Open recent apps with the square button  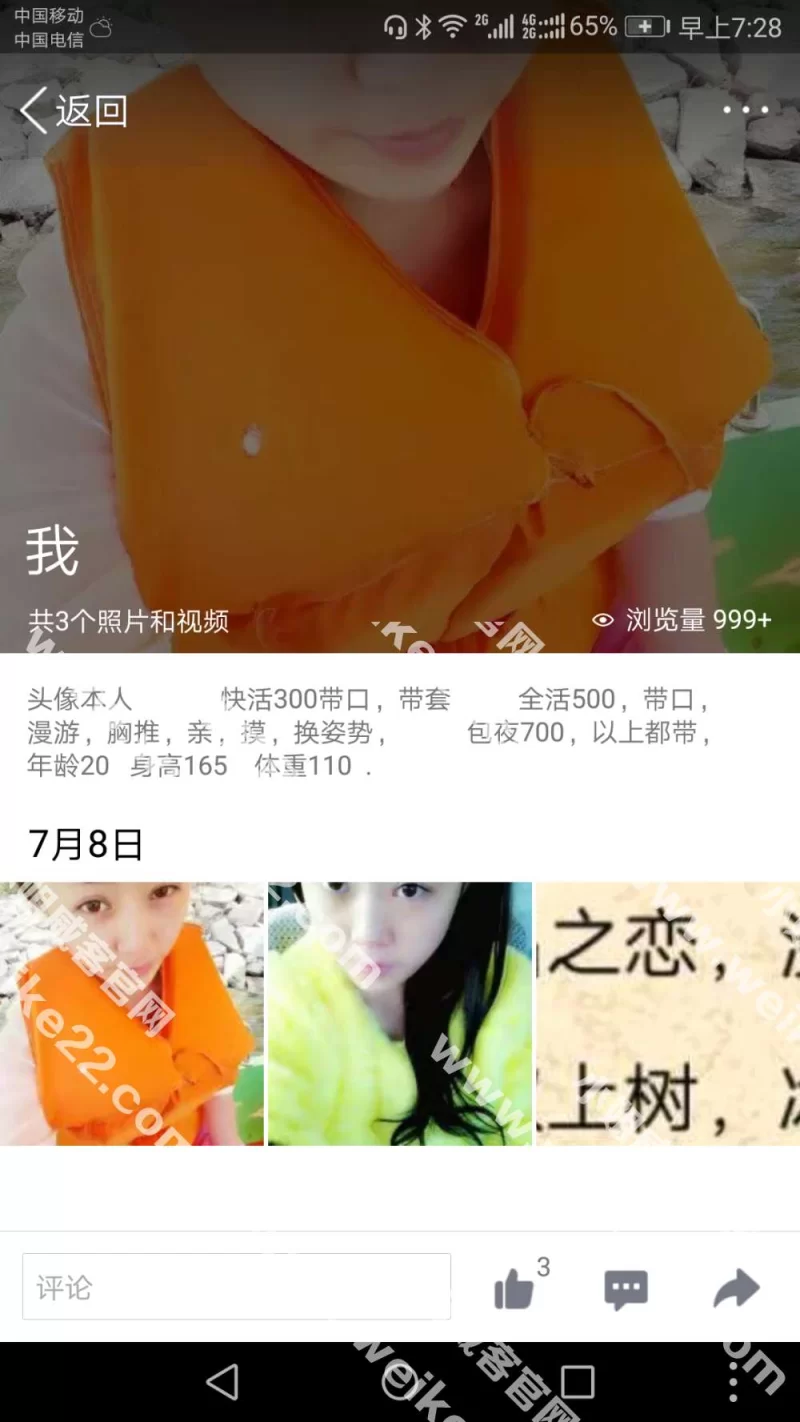tap(577, 1382)
